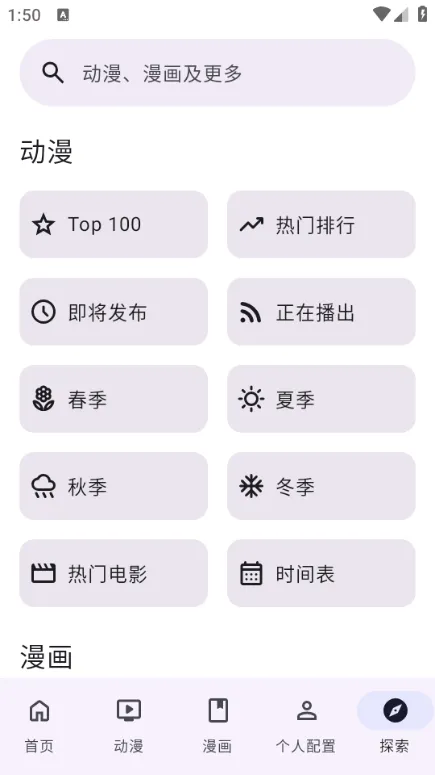This screenshot has height=775, width=435.
Task: Open 热门排行 anime ranking
Action: click(x=321, y=224)
